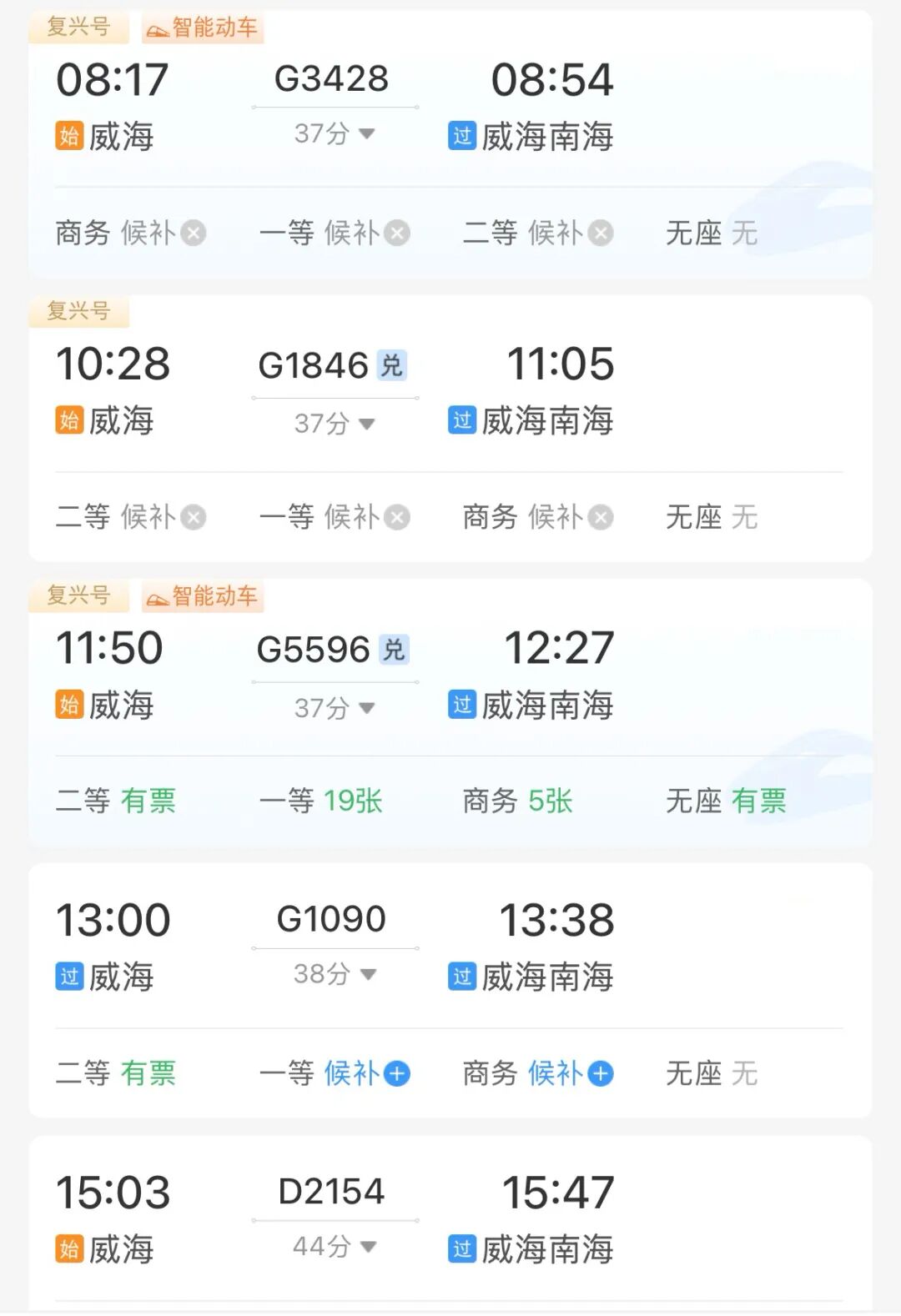Expand the 37分 stop list for G1846
Viewport: 901px width, 1316px height.
(x=335, y=424)
